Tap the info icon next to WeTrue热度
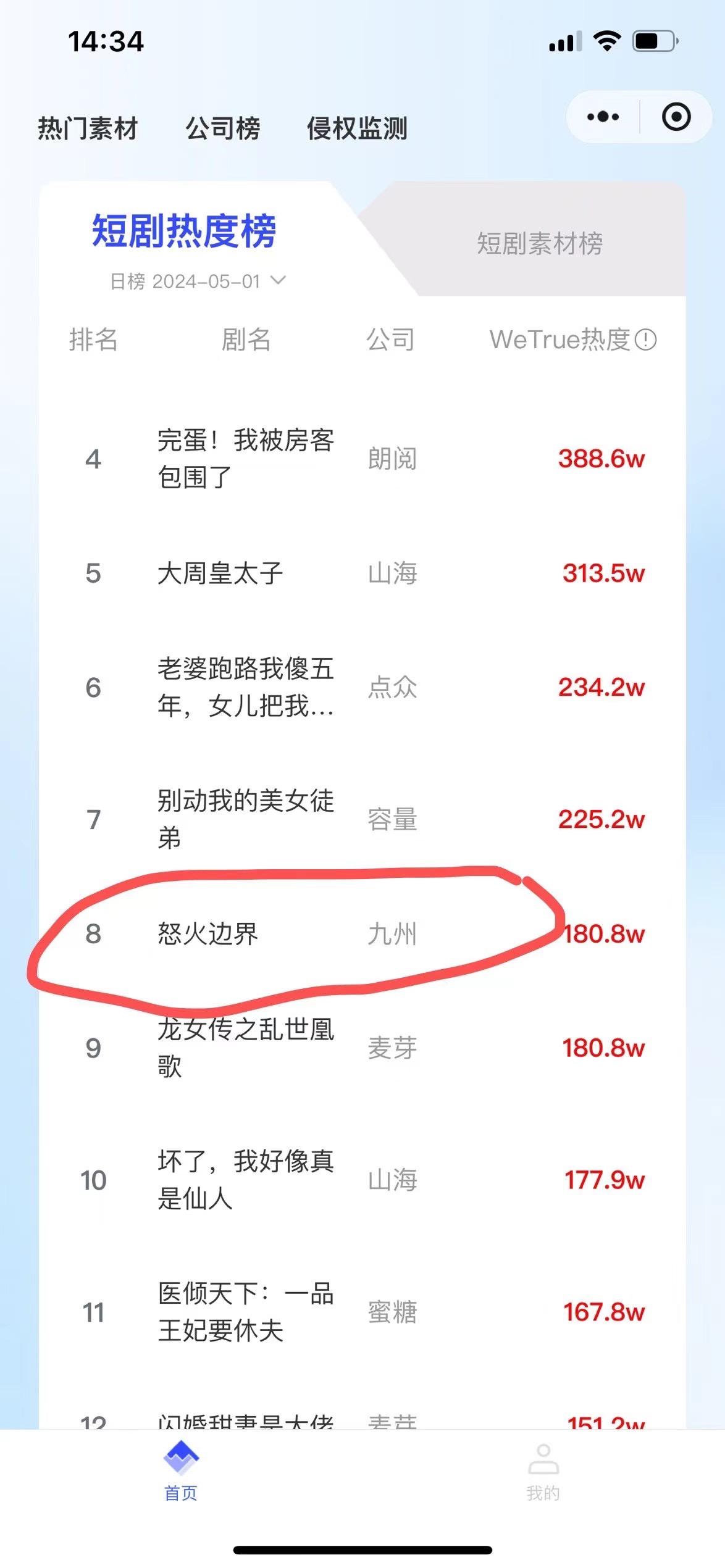The image size is (725, 1568). 646,341
